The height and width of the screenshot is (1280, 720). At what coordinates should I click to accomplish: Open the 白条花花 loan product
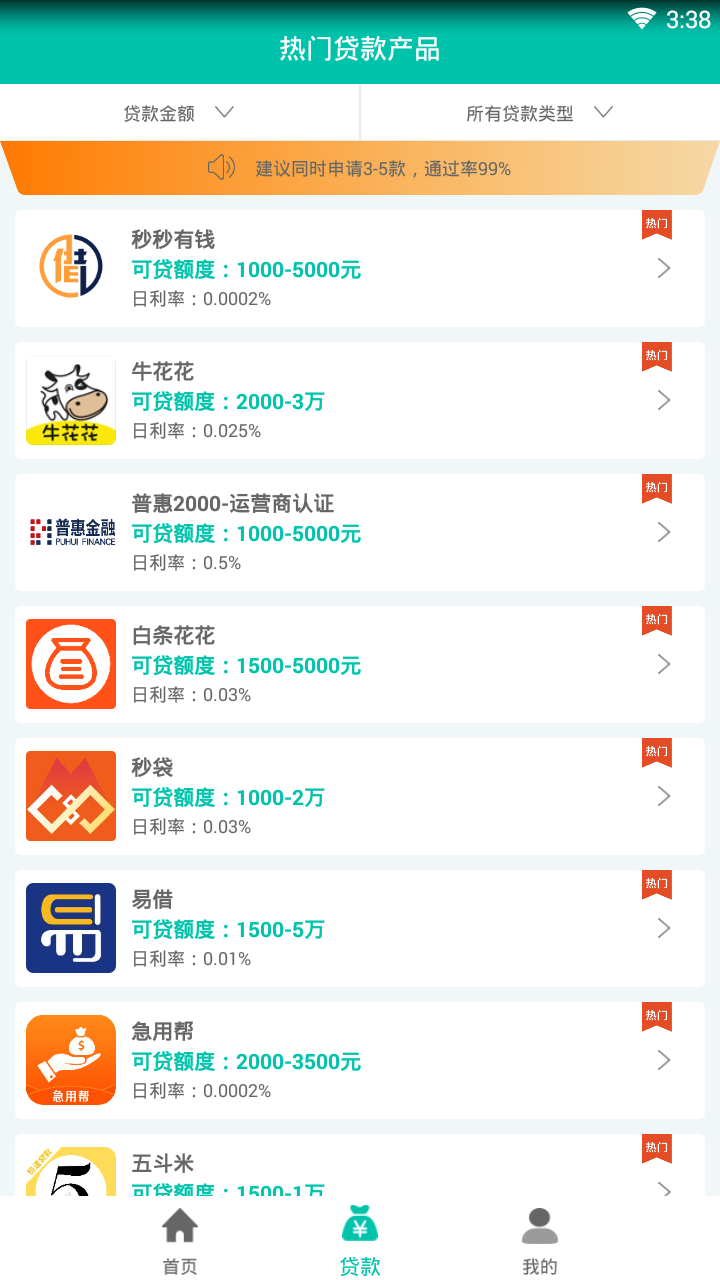(x=360, y=664)
